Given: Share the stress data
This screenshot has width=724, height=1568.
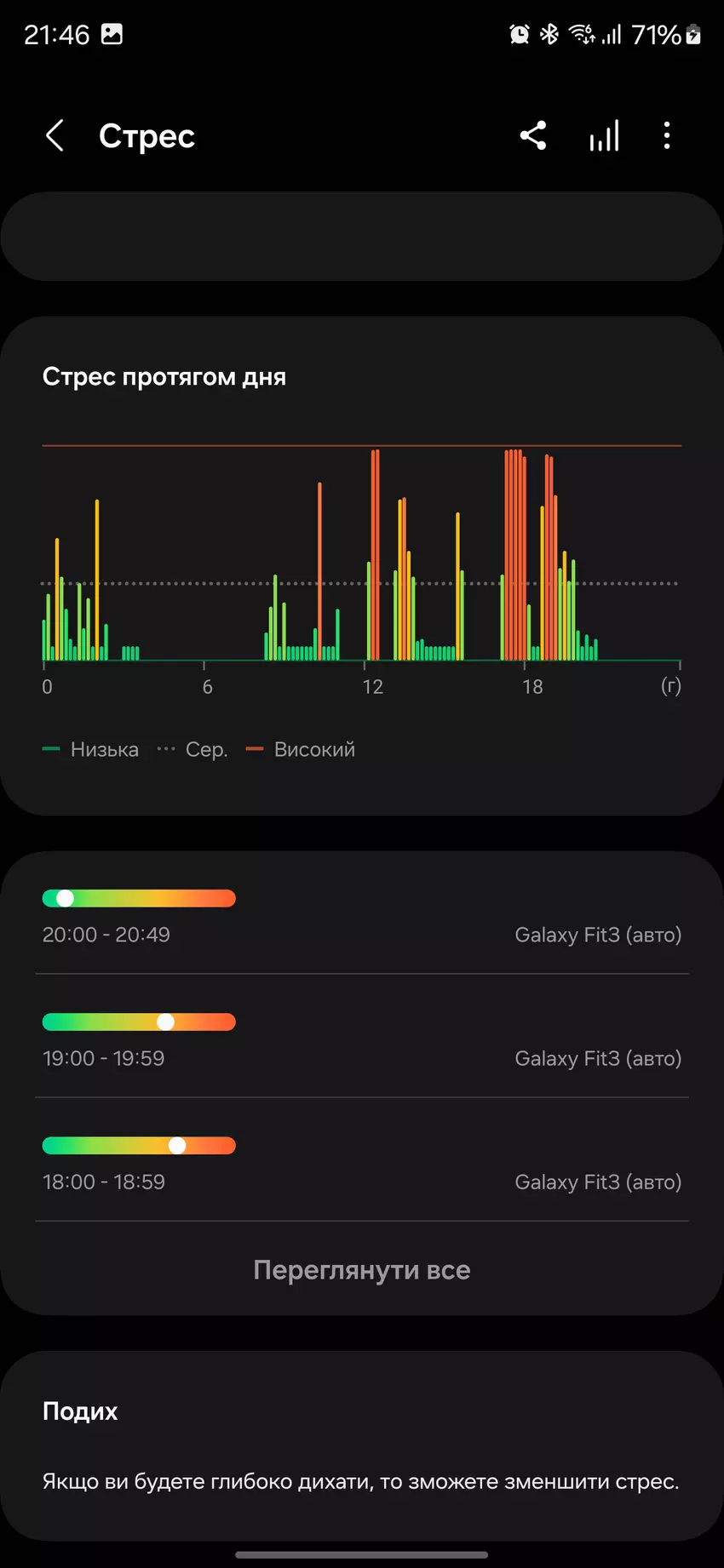Looking at the screenshot, I should click(533, 135).
